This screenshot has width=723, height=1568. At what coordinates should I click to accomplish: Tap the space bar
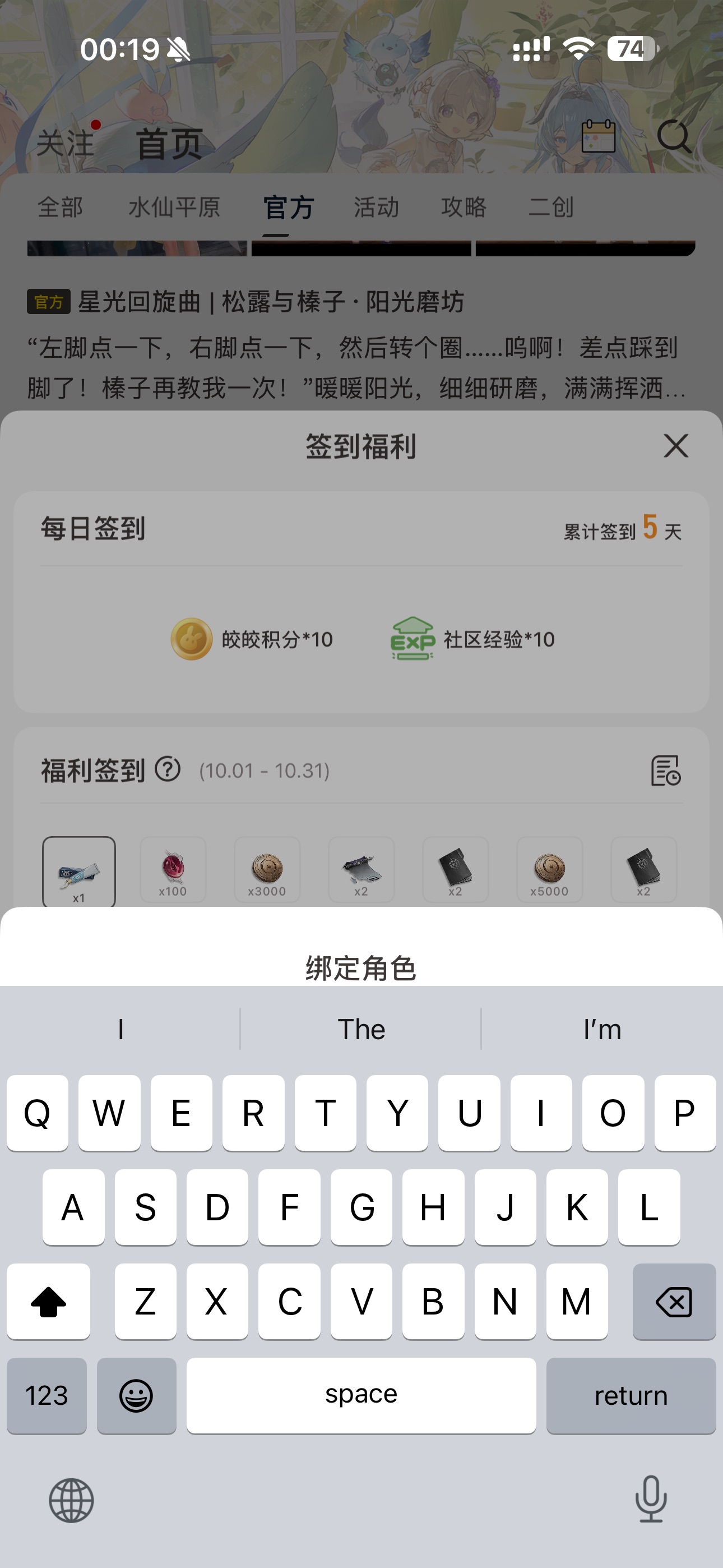point(361,1395)
